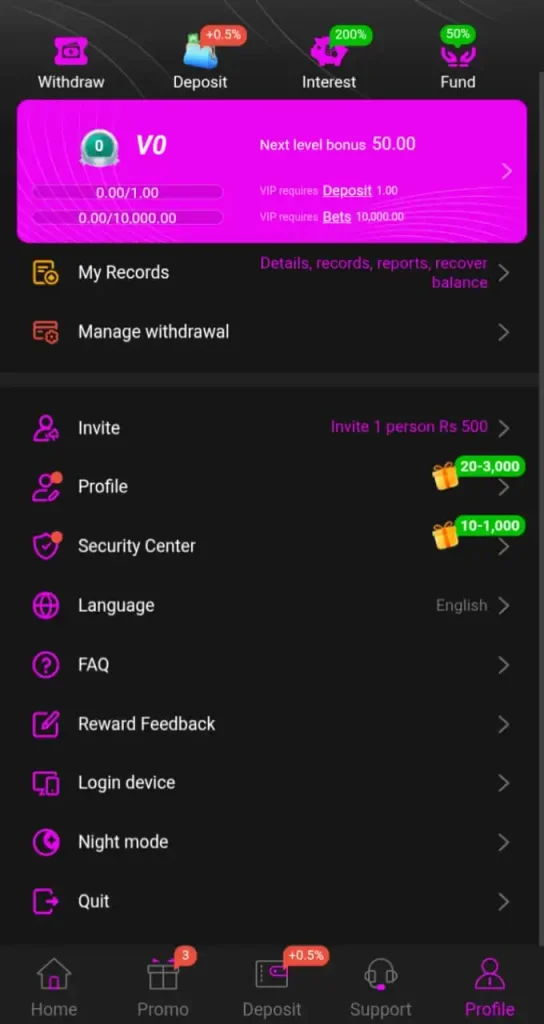
Task: Open Manage withdrawal
Action: (x=272, y=332)
